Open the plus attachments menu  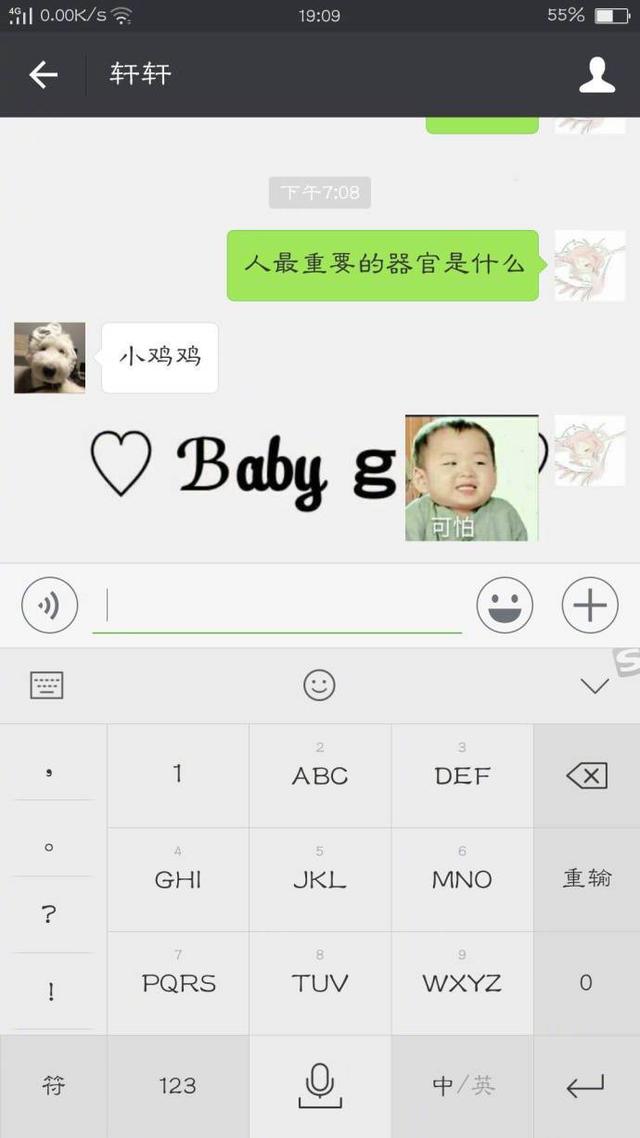[x=590, y=605]
